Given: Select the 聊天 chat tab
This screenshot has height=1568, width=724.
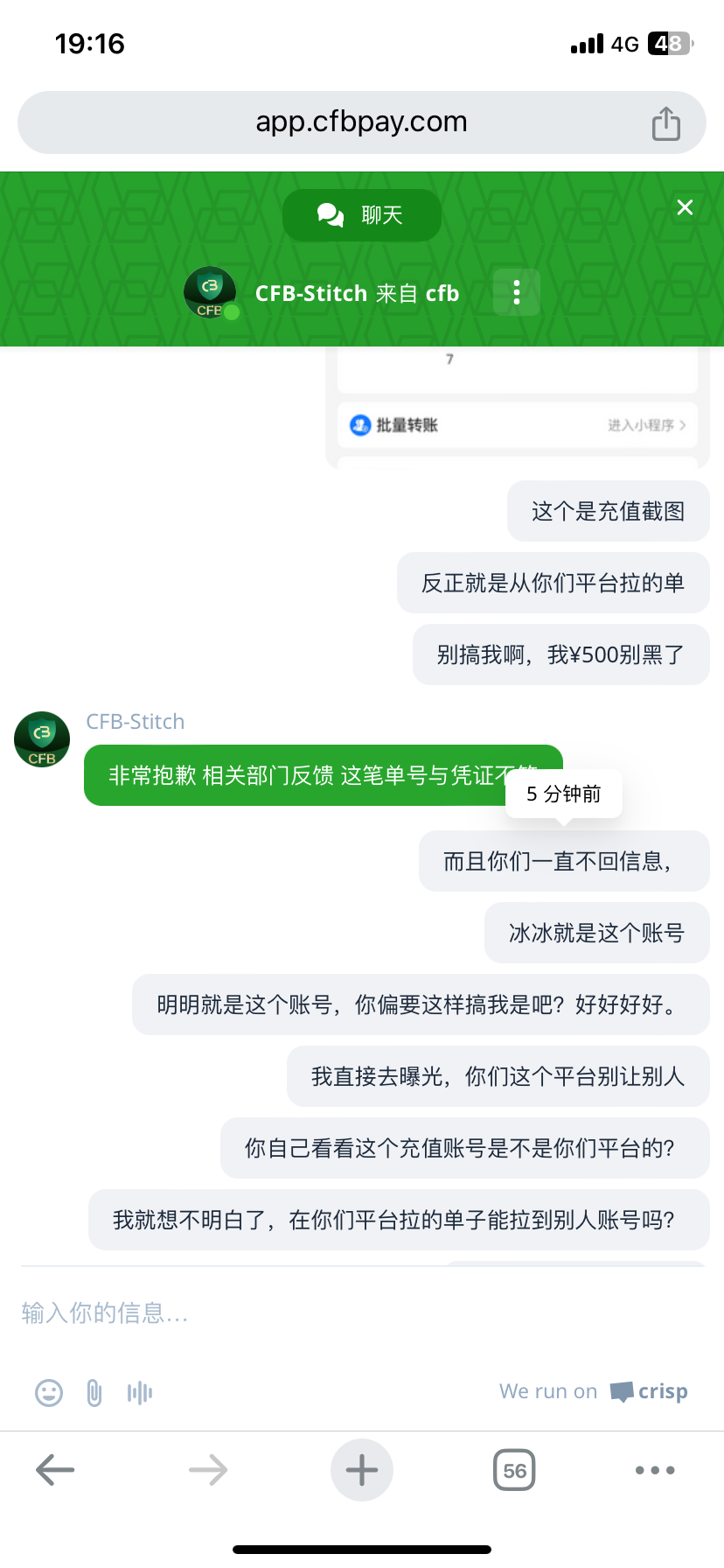Looking at the screenshot, I should (x=362, y=215).
